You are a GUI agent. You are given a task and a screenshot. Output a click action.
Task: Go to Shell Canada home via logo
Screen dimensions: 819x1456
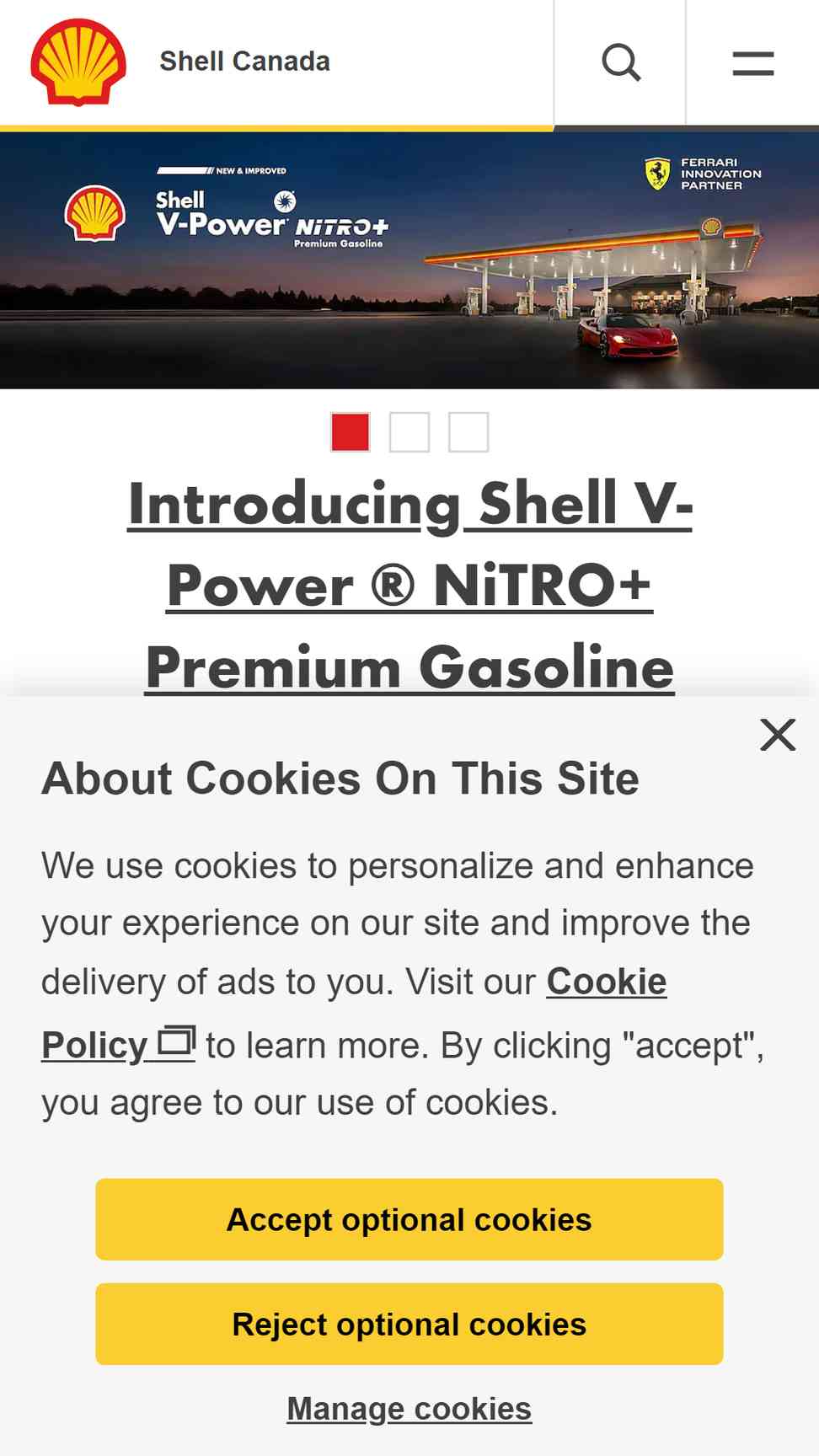pyautogui.click(x=78, y=62)
